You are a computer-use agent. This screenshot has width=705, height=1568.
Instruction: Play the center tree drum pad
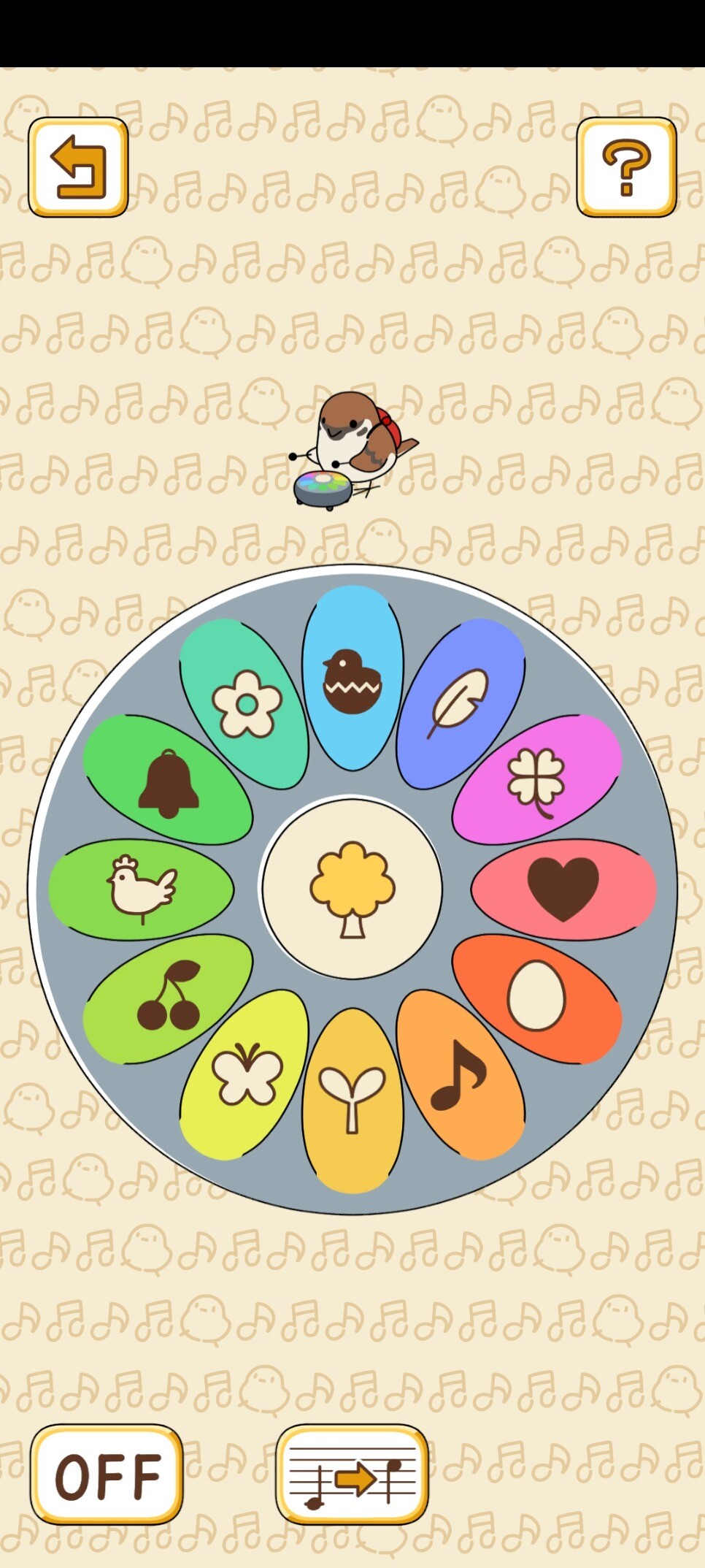pos(352,888)
